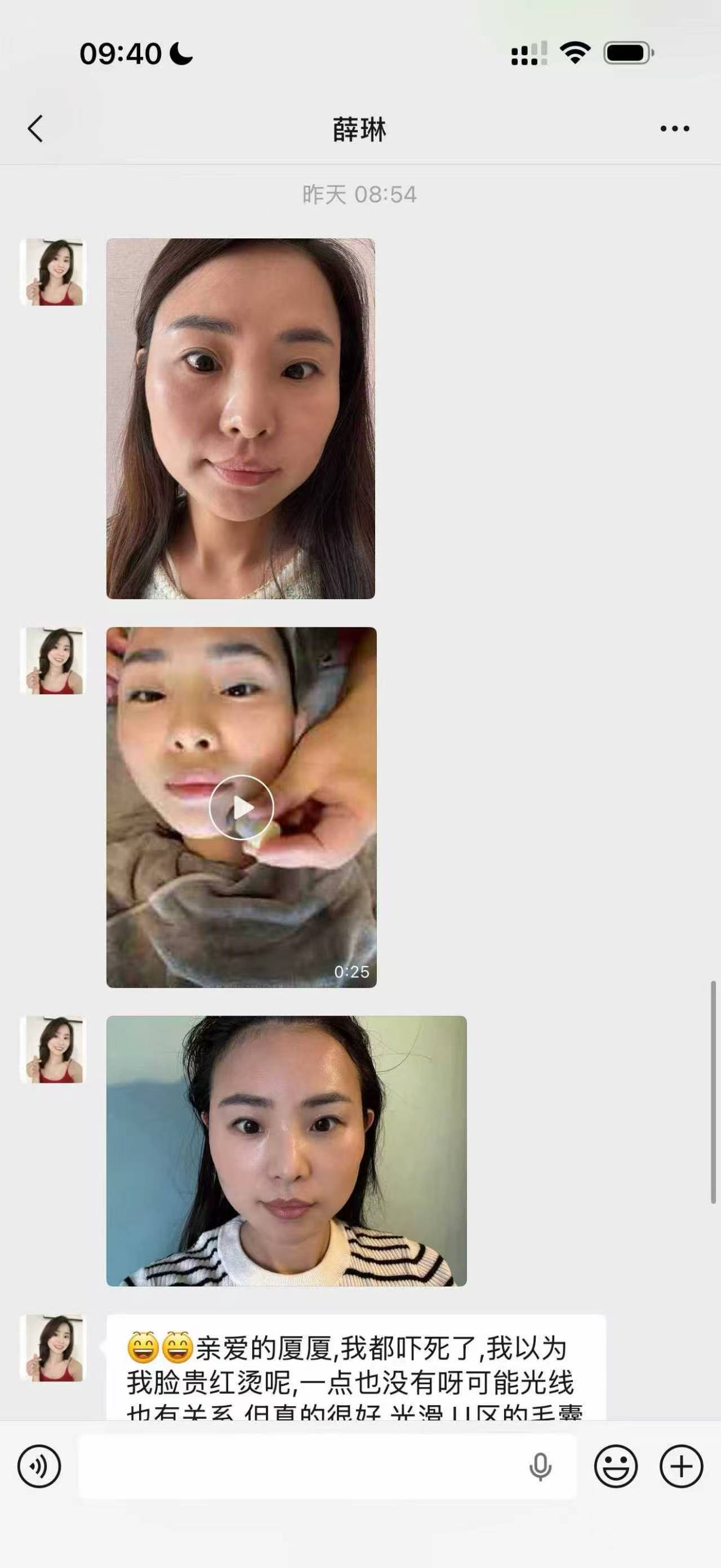Open the three-dot chat options menu
Screen dimensions: 721x1568
tap(675, 129)
